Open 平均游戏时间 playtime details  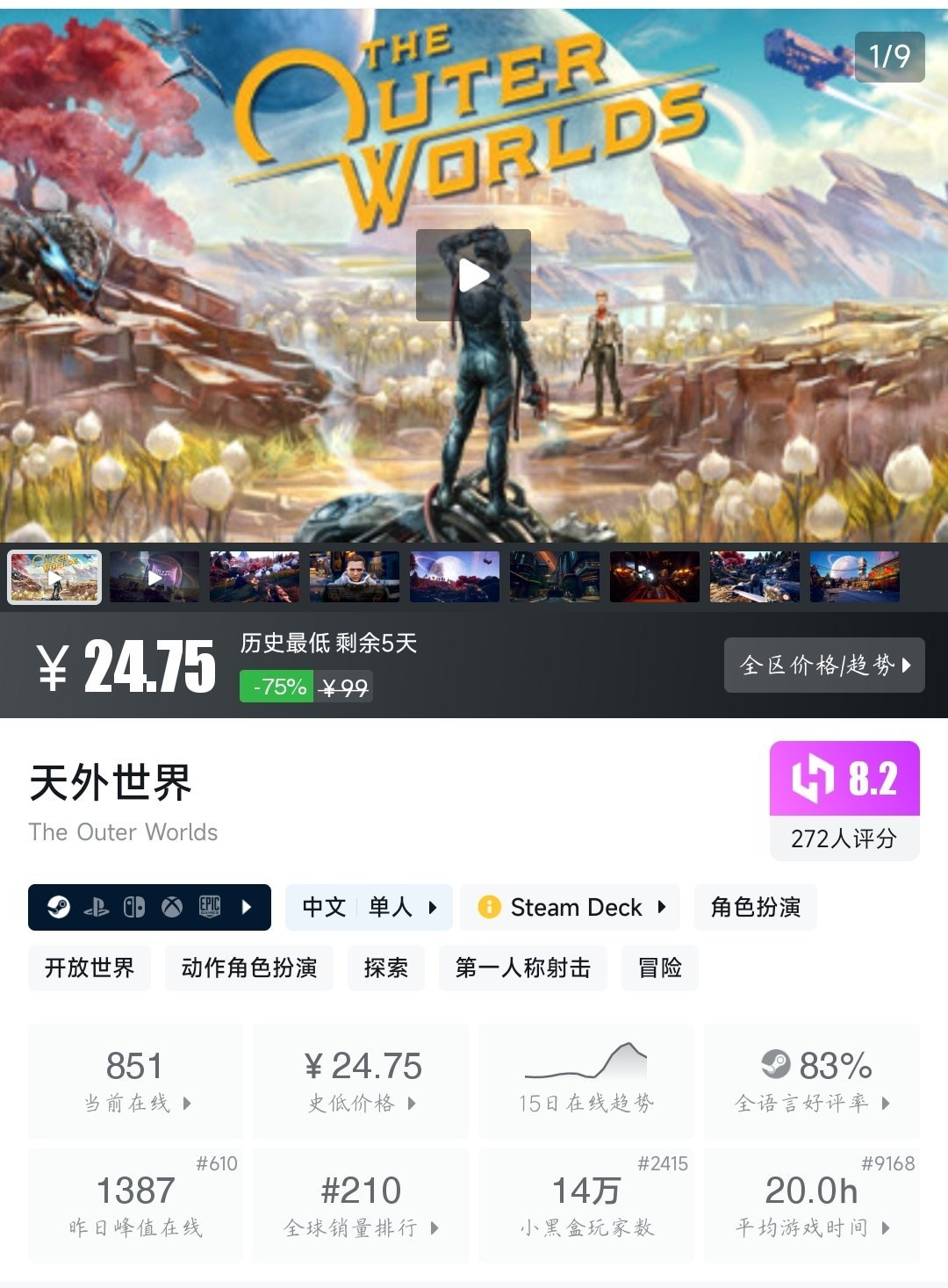click(x=812, y=1205)
